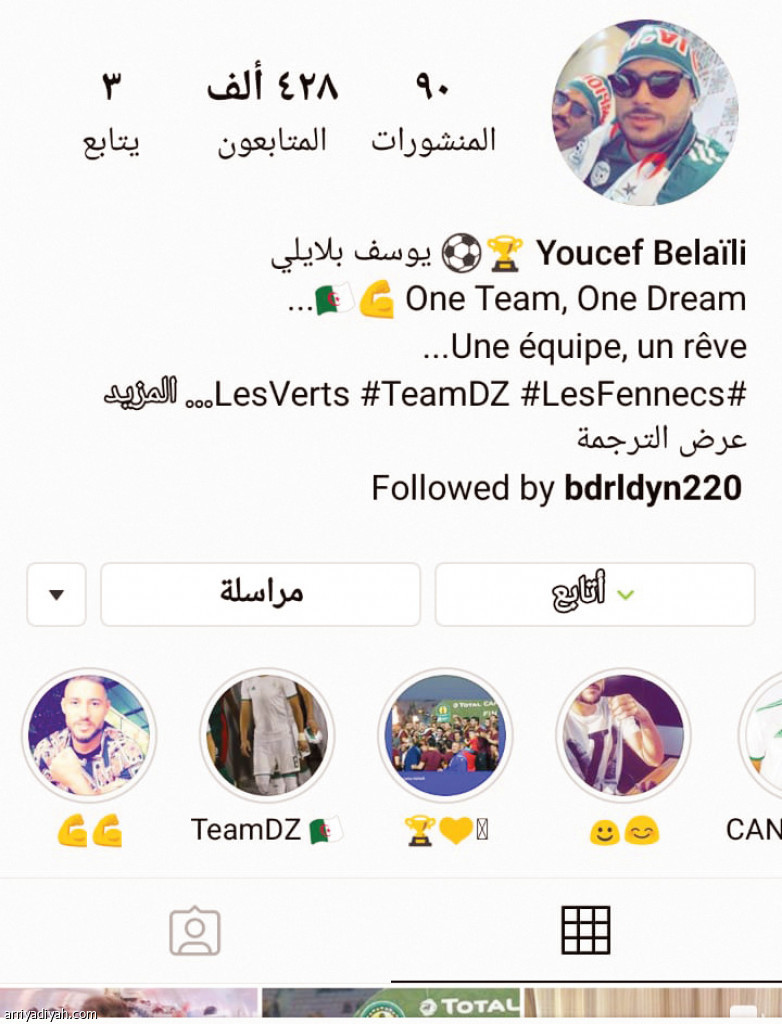782x1024 pixels.
Task: Open the TeamDZ story highlight
Action: click(x=266, y=736)
